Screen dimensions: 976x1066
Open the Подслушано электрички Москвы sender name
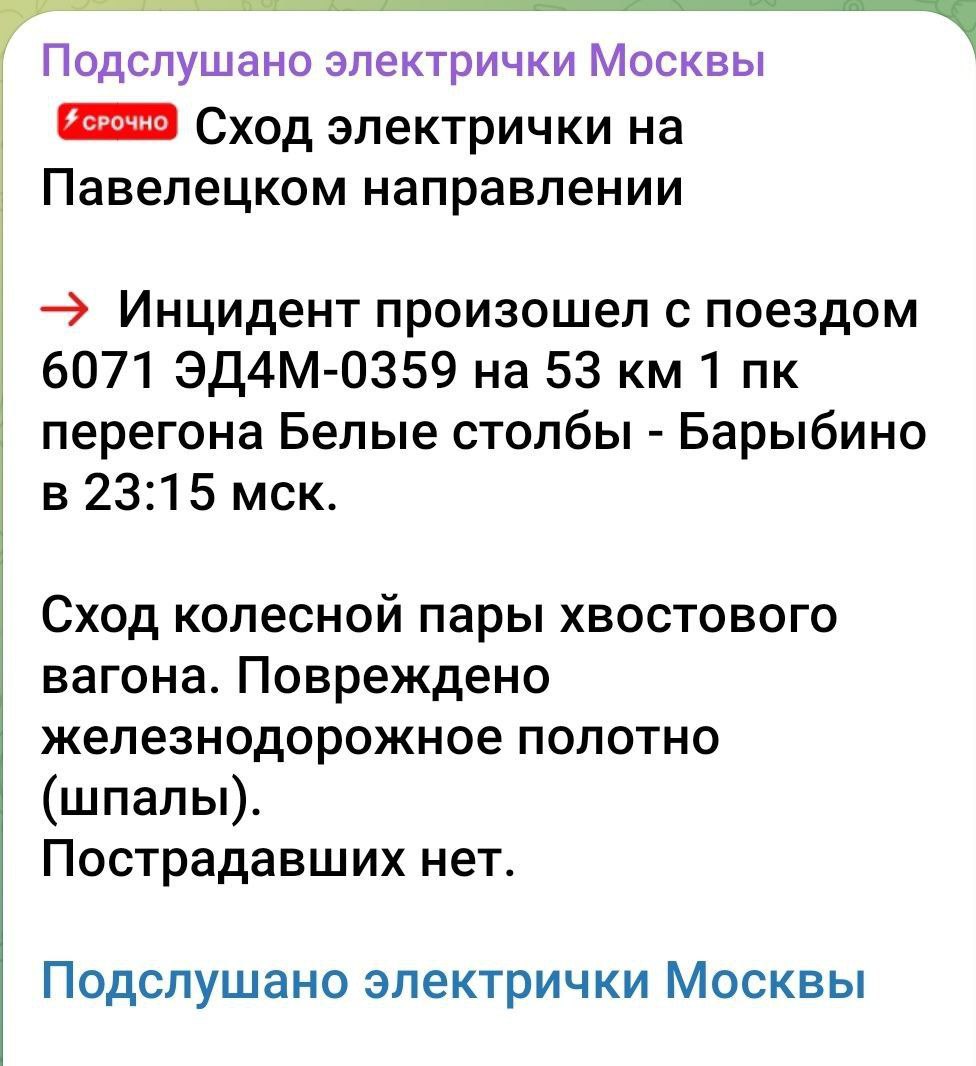(x=404, y=64)
